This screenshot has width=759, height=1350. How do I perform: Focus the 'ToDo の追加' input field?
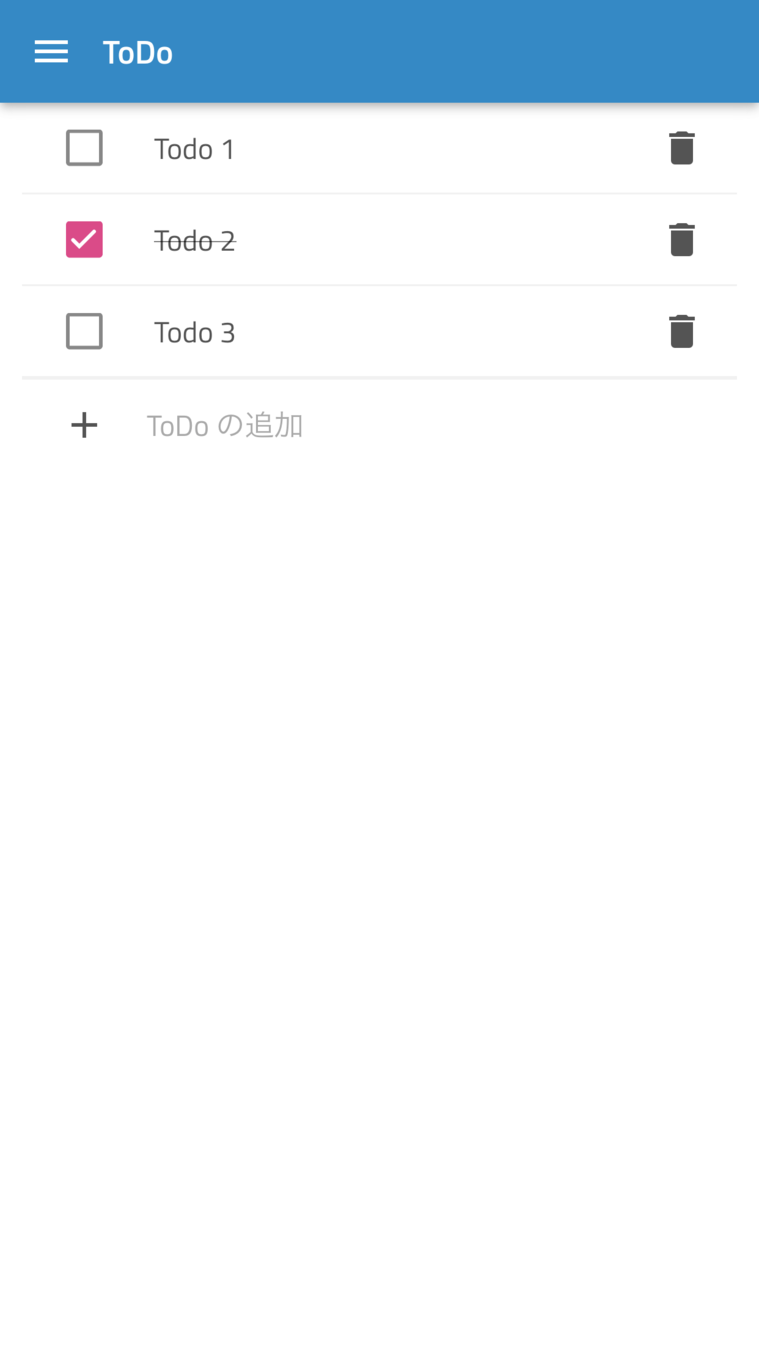[x=400, y=426]
